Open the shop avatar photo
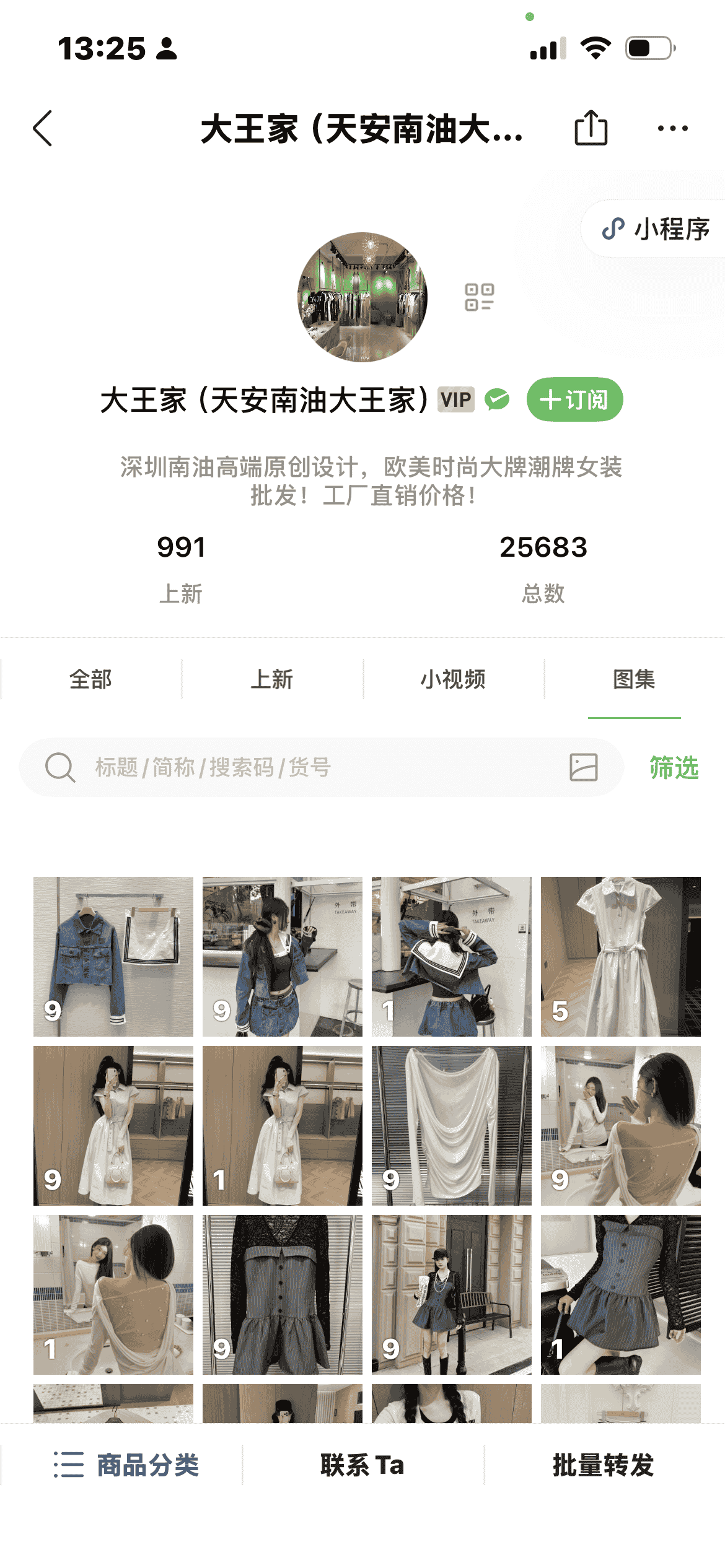This screenshot has width=725, height=1568. pyautogui.click(x=362, y=297)
